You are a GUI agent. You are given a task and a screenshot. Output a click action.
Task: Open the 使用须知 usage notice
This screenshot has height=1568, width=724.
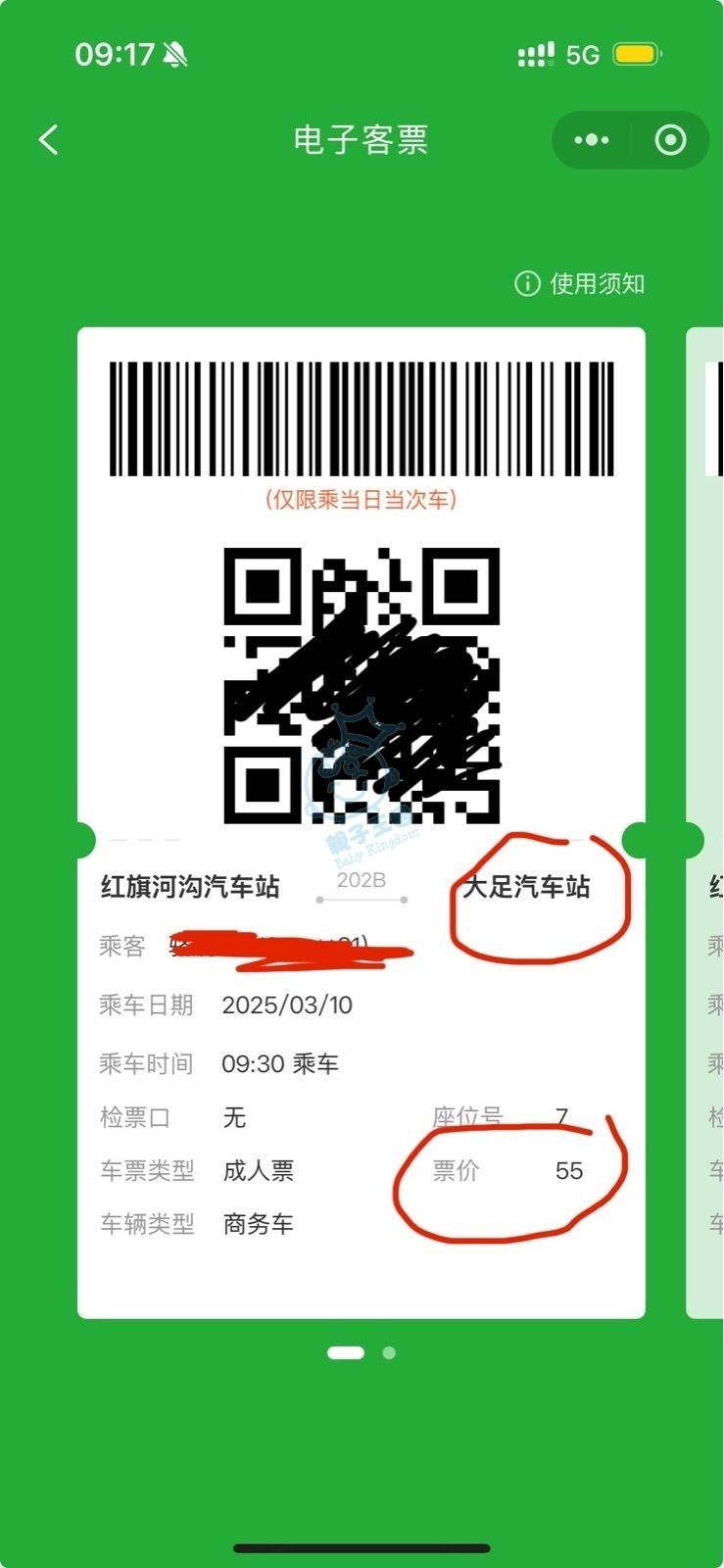coord(580,284)
